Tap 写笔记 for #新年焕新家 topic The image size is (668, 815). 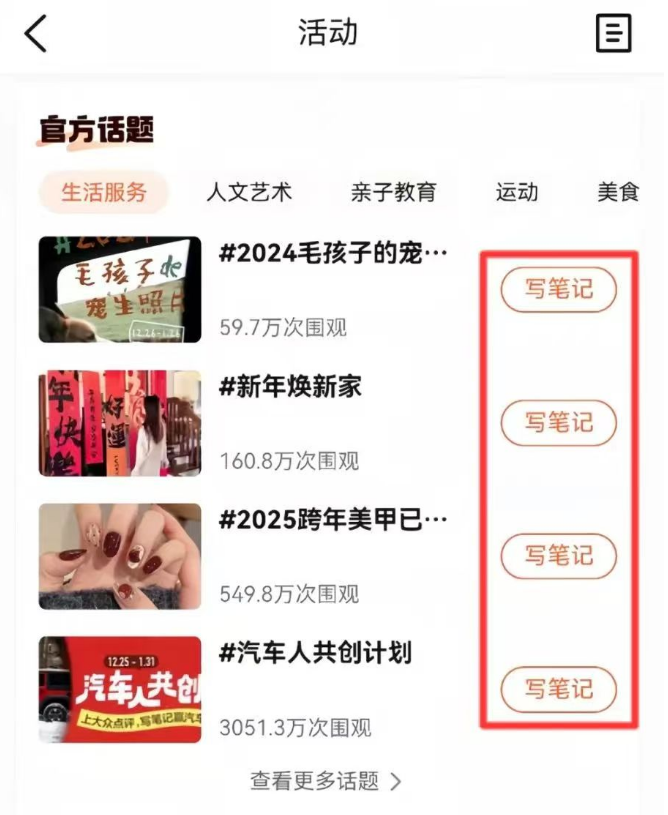558,422
